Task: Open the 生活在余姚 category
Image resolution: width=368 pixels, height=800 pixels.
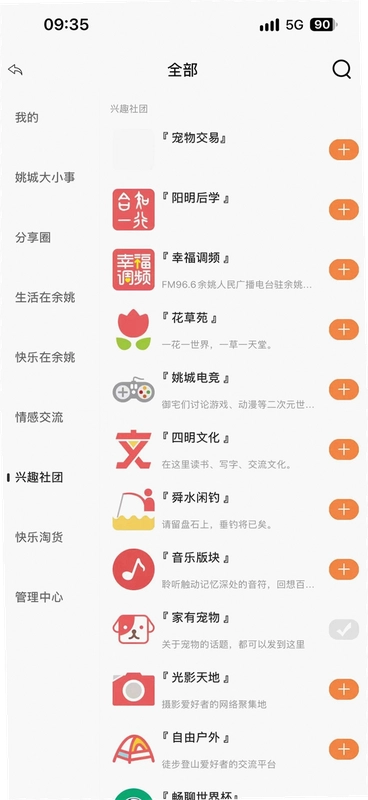Action: (45, 297)
